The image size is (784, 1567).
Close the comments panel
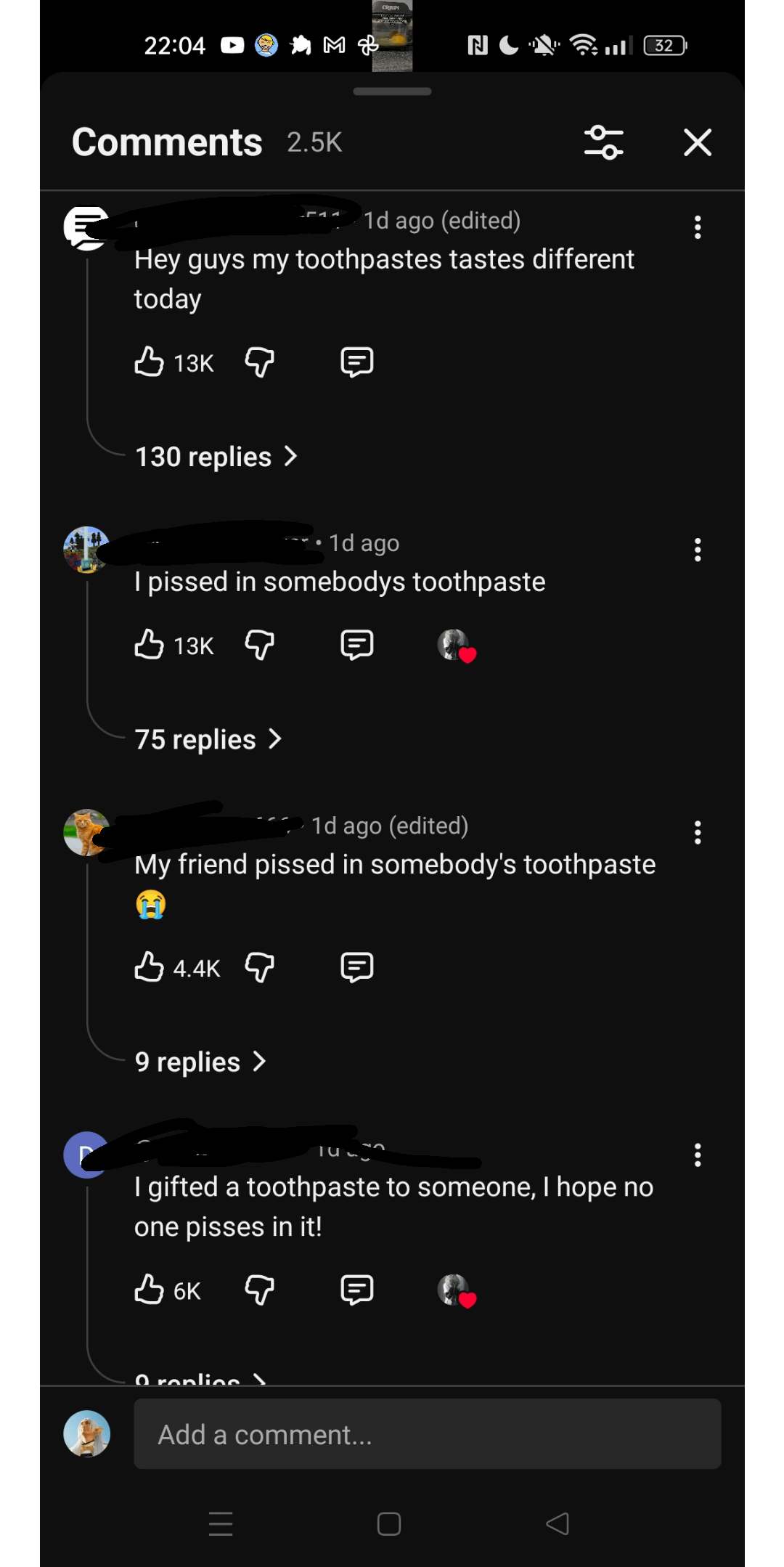pos(698,142)
